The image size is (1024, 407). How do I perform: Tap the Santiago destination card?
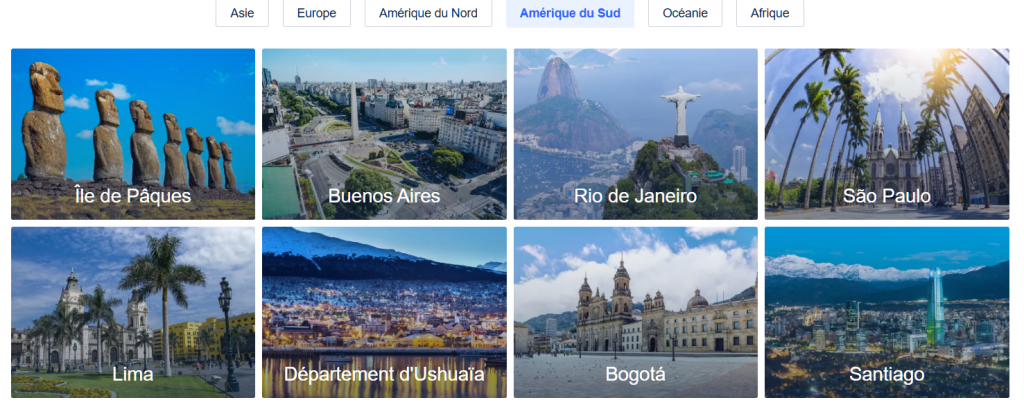[x=886, y=312]
